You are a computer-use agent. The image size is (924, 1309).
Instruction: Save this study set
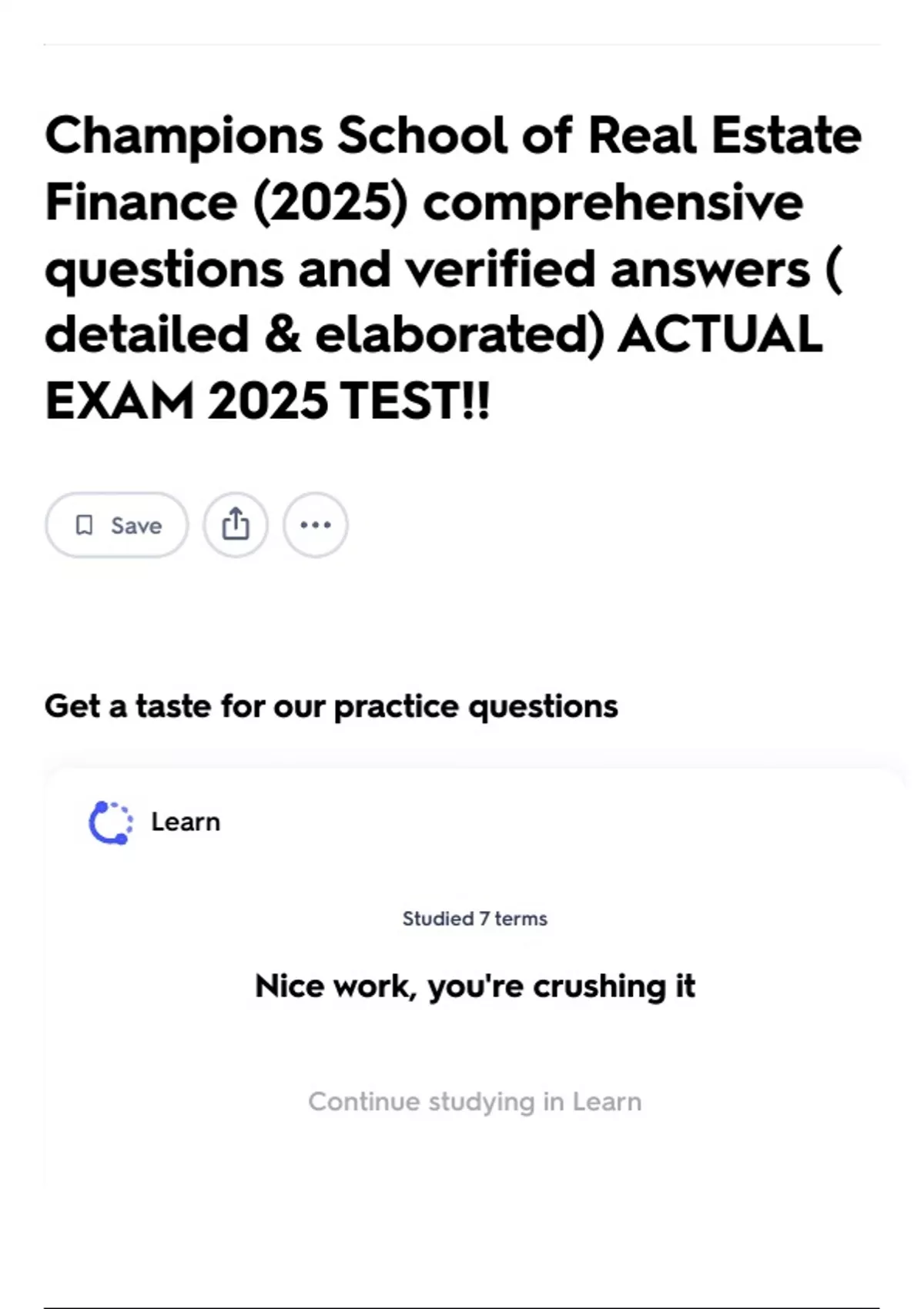[x=117, y=525]
